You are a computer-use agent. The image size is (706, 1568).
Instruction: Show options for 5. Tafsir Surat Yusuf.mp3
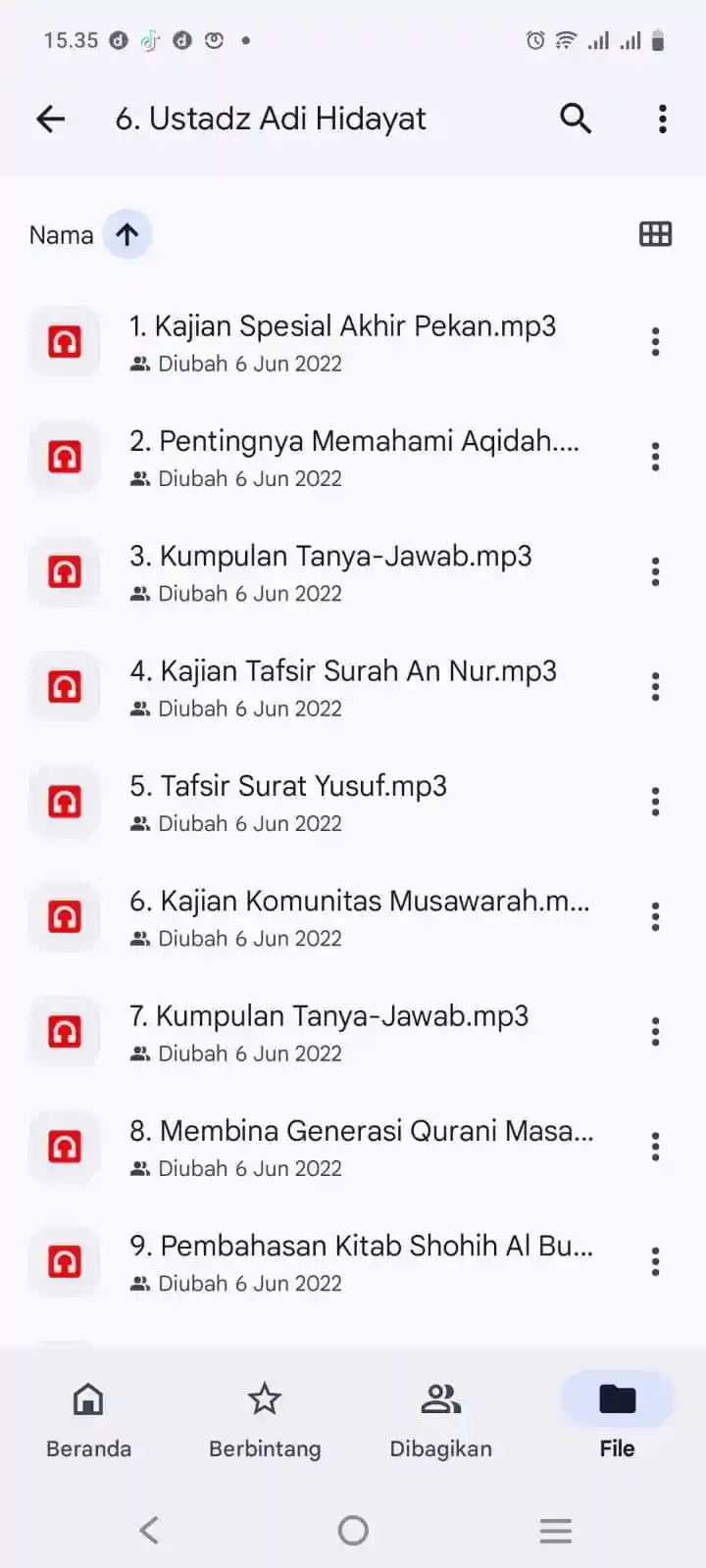655,802
